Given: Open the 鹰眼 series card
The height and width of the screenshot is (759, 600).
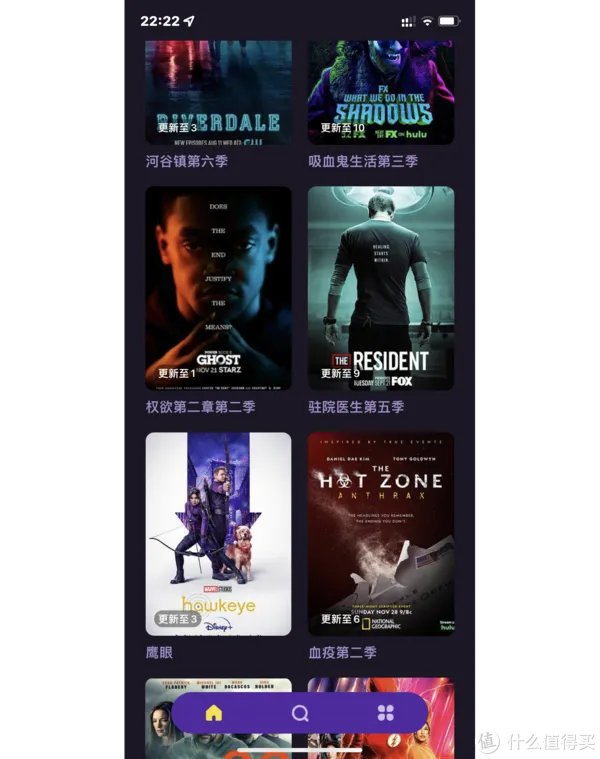Looking at the screenshot, I should click(x=218, y=533).
